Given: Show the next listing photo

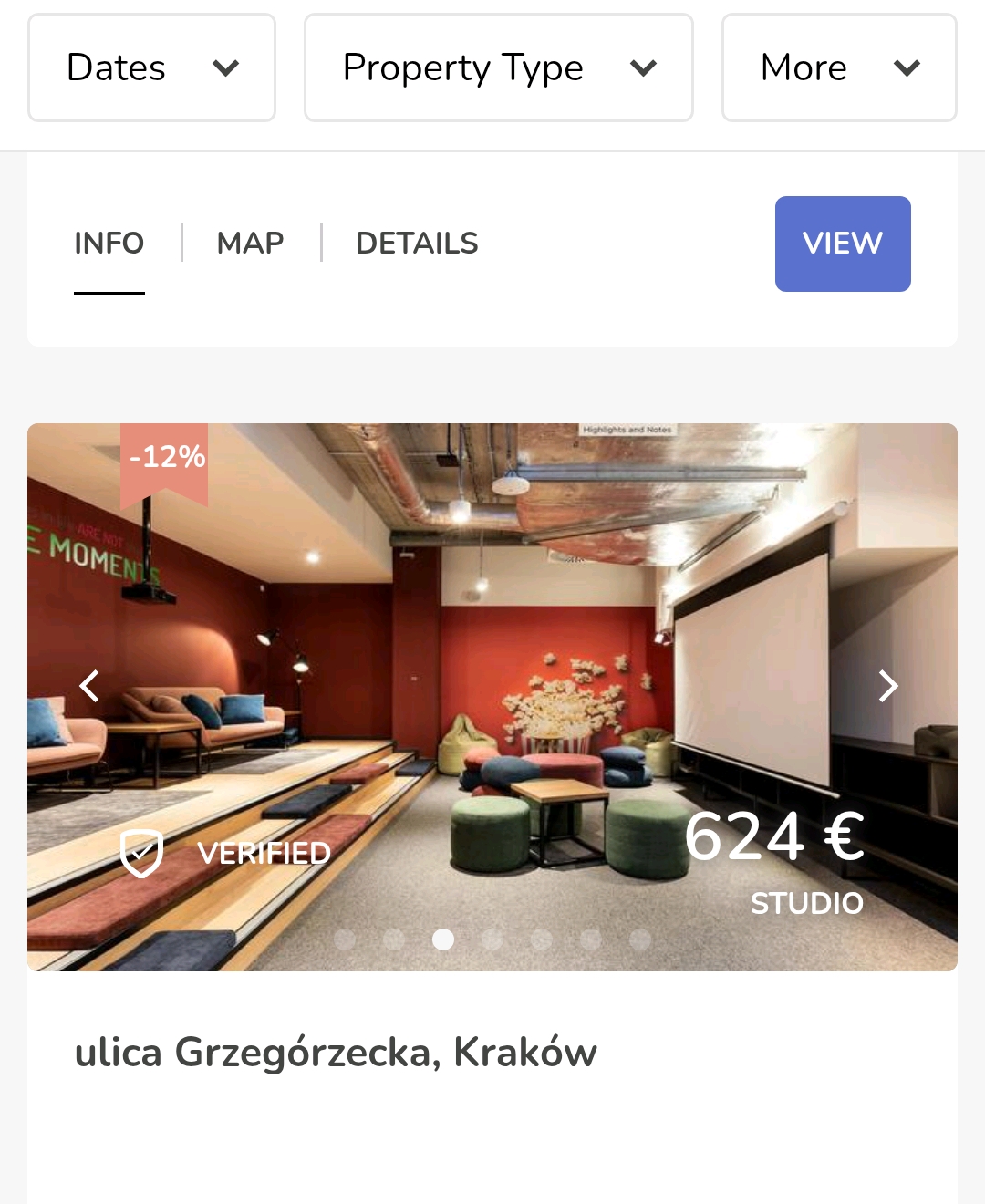Looking at the screenshot, I should pyautogui.click(x=887, y=685).
